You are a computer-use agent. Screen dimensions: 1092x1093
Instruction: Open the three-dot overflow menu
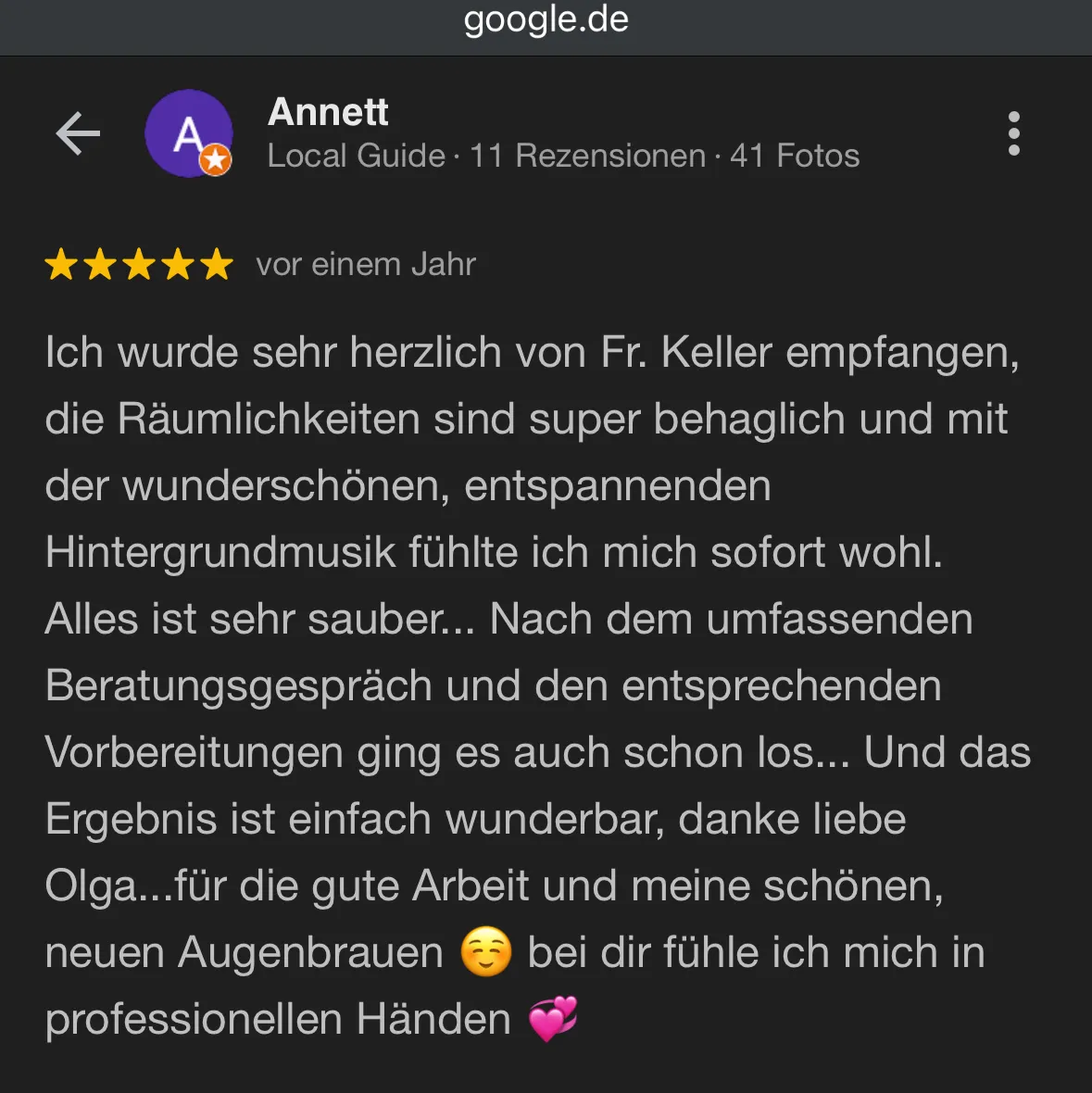(1013, 134)
